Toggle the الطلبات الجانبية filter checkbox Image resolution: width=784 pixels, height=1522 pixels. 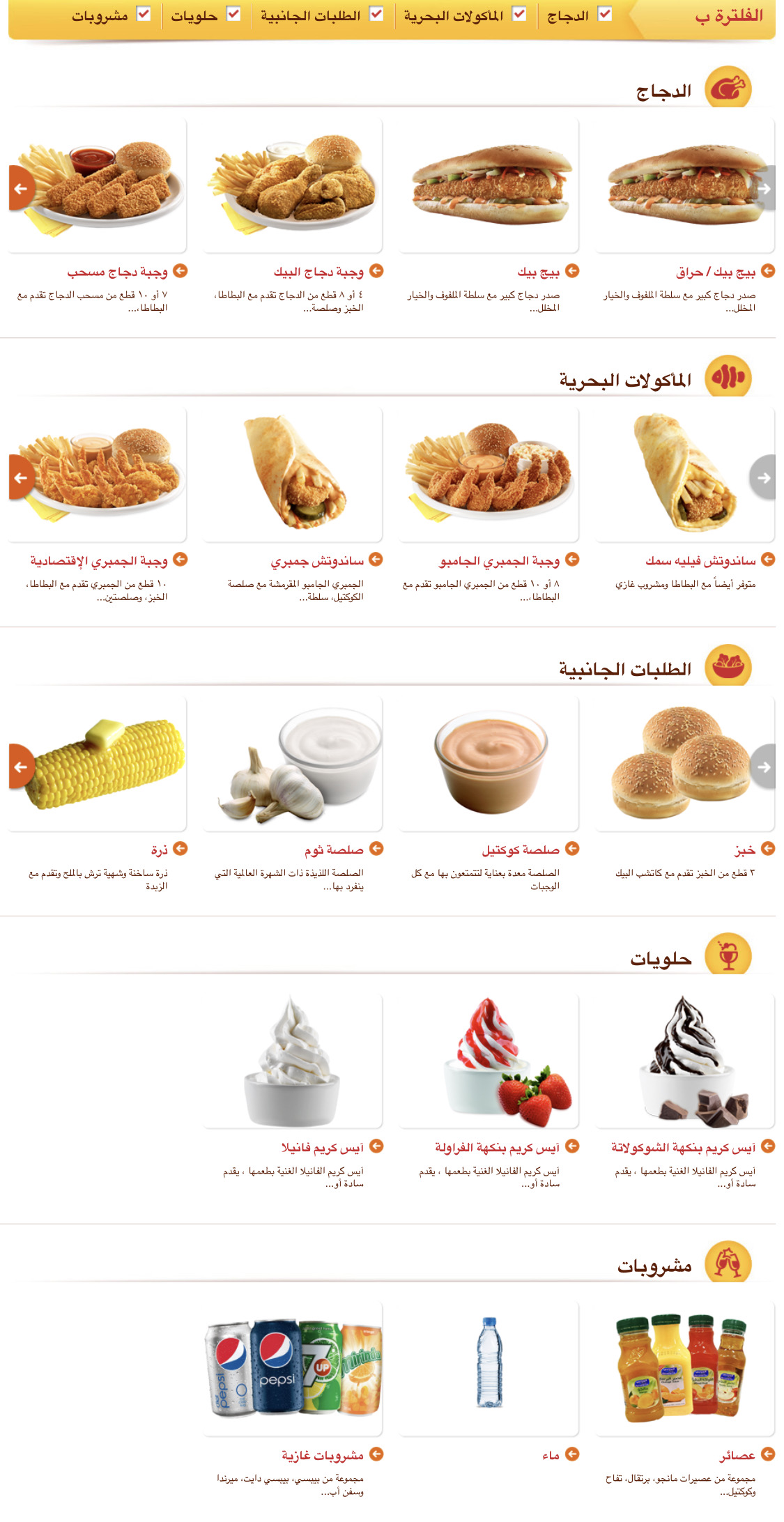tap(376, 14)
